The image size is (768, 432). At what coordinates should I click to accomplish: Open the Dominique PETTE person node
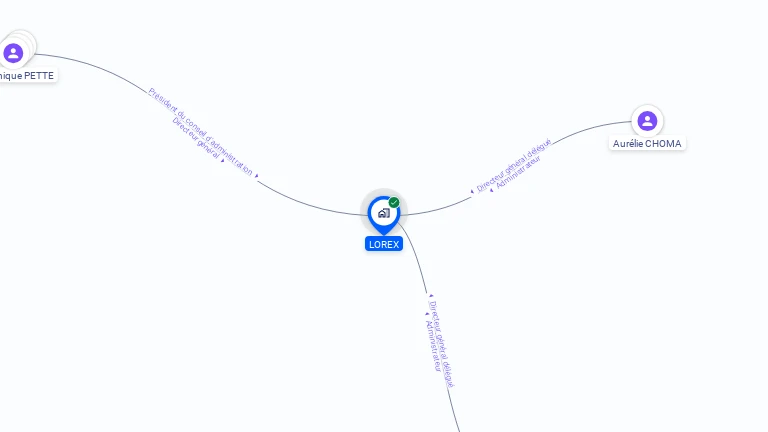[14, 53]
